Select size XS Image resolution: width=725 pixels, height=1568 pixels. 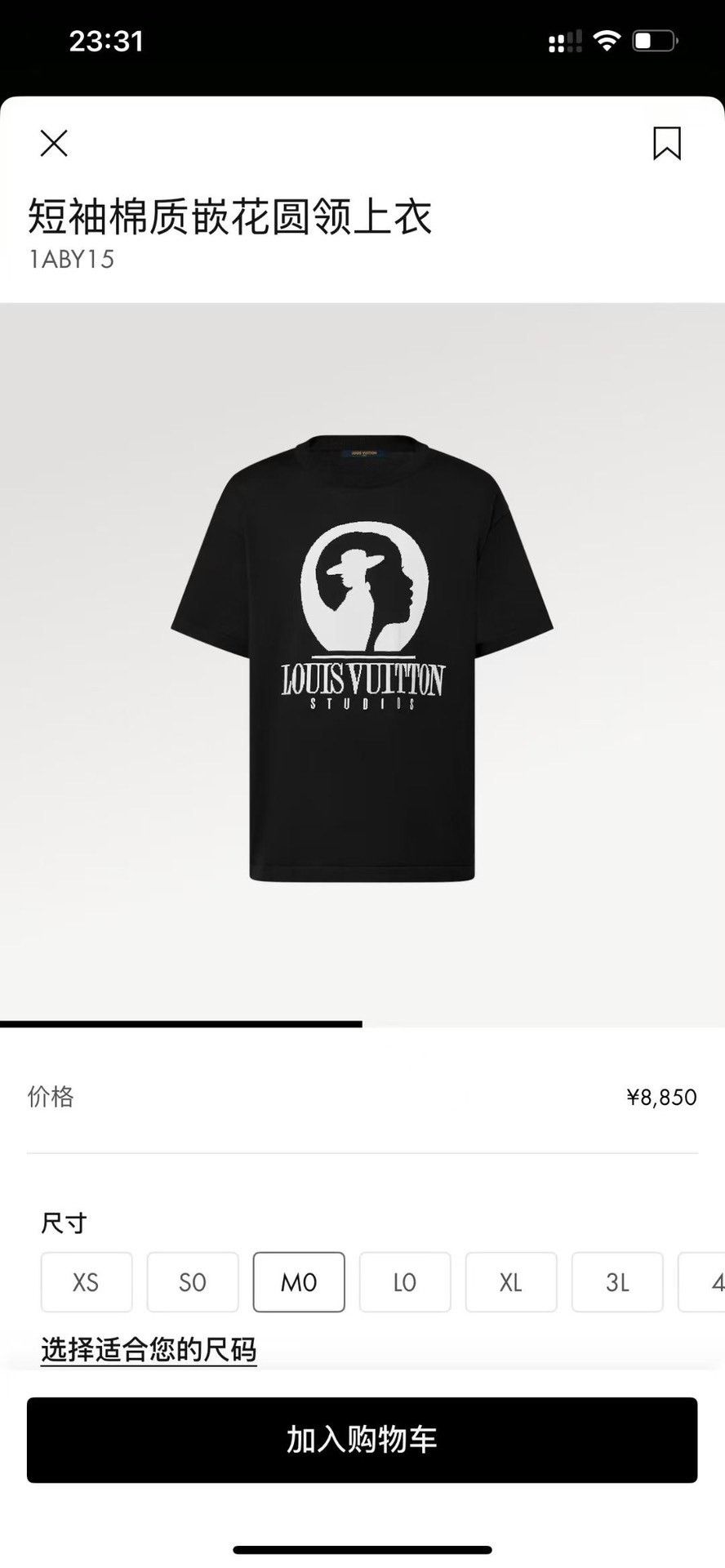point(87,1282)
